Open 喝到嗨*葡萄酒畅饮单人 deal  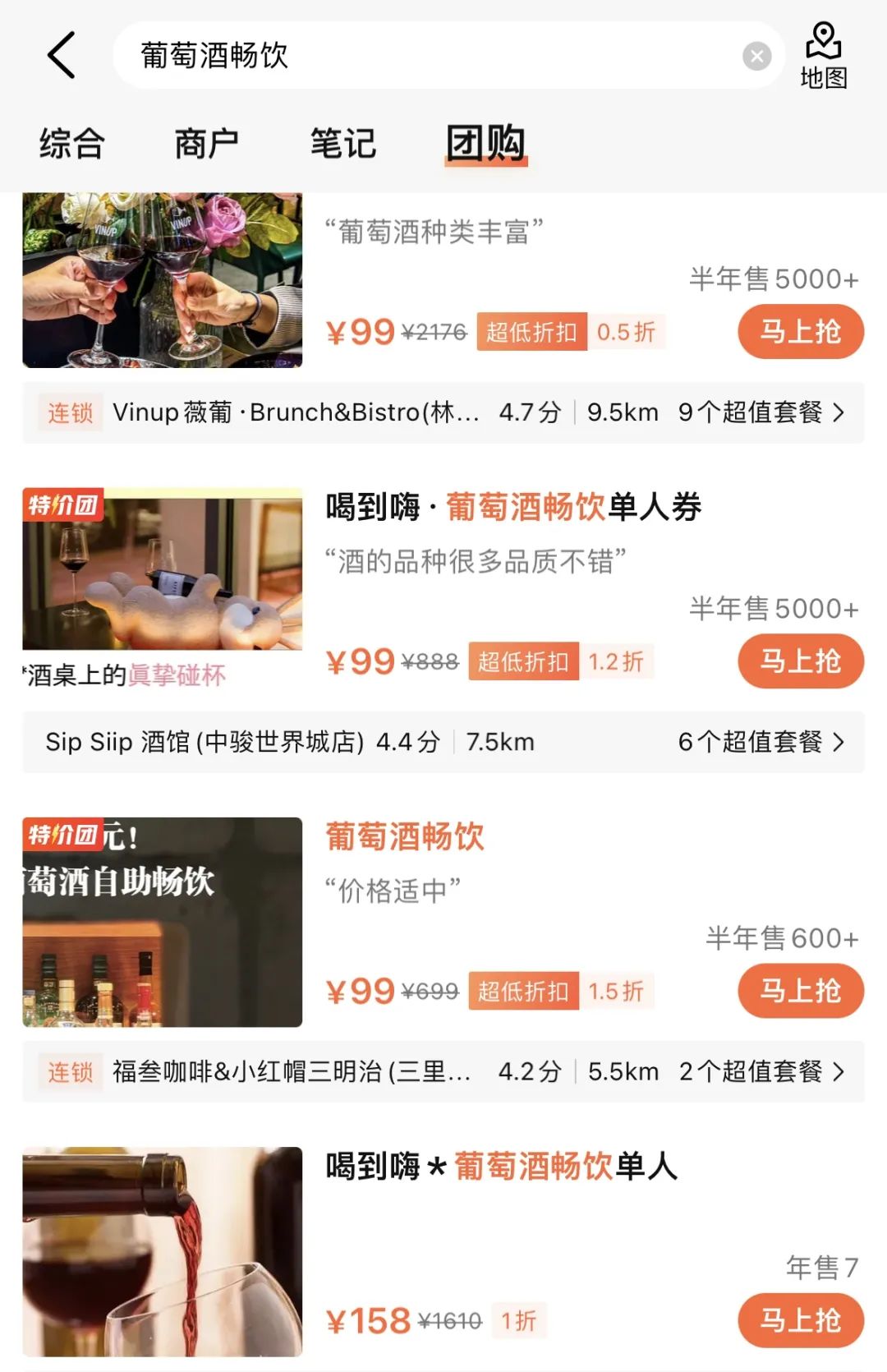click(x=501, y=1167)
